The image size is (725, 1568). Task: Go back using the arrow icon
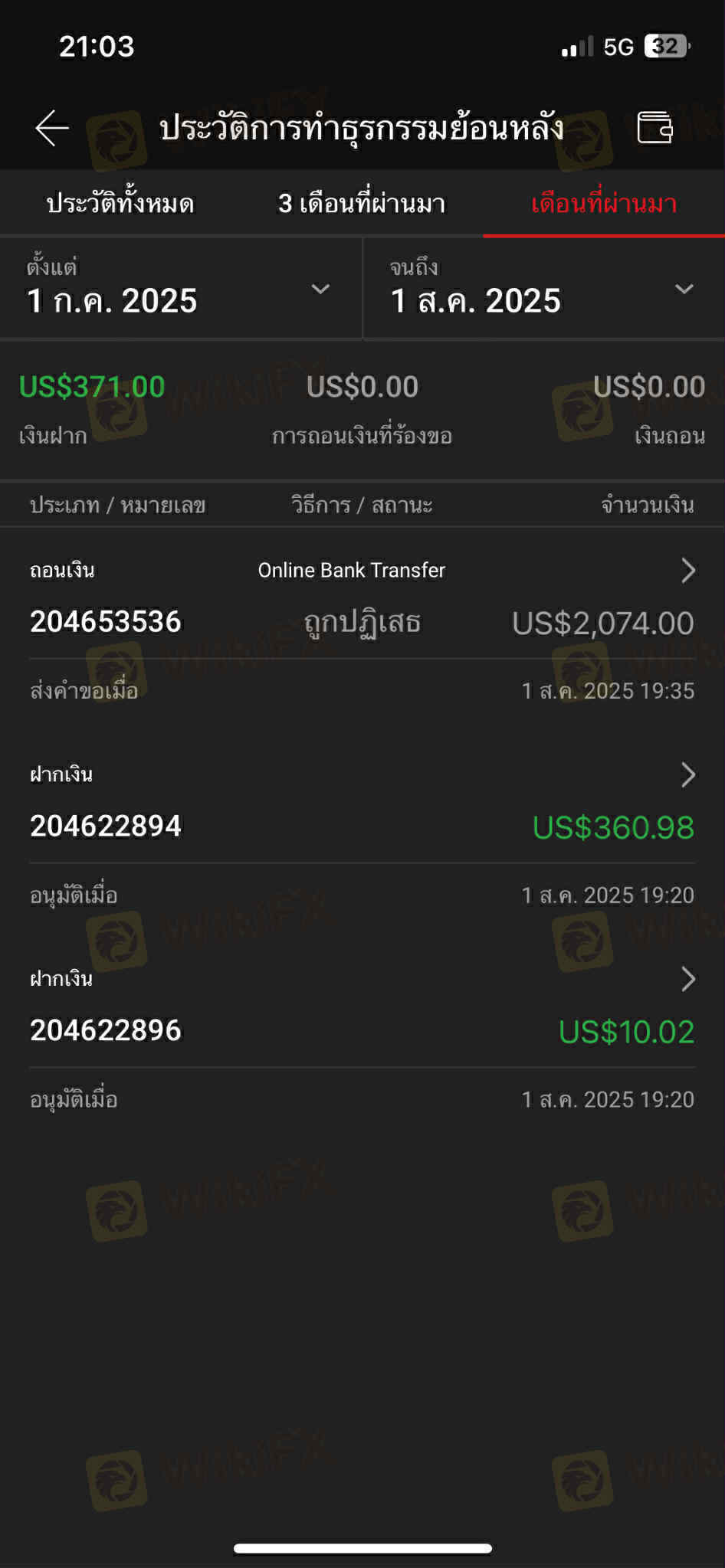point(52,127)
